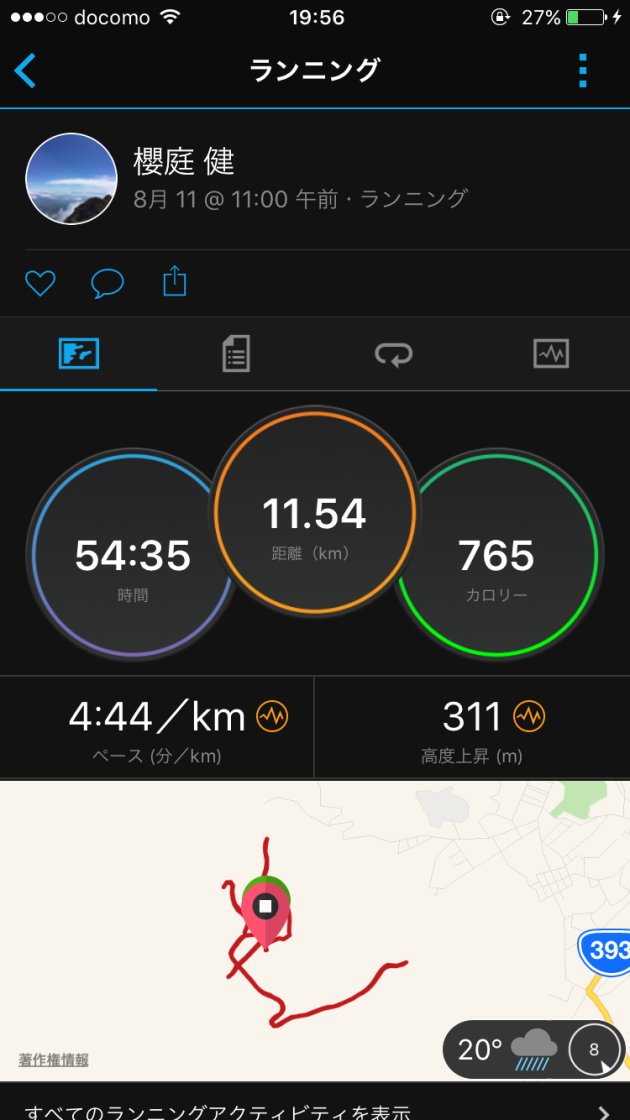Like this running activity with the heart
The image size is (630, 1120).
point(40,284)
